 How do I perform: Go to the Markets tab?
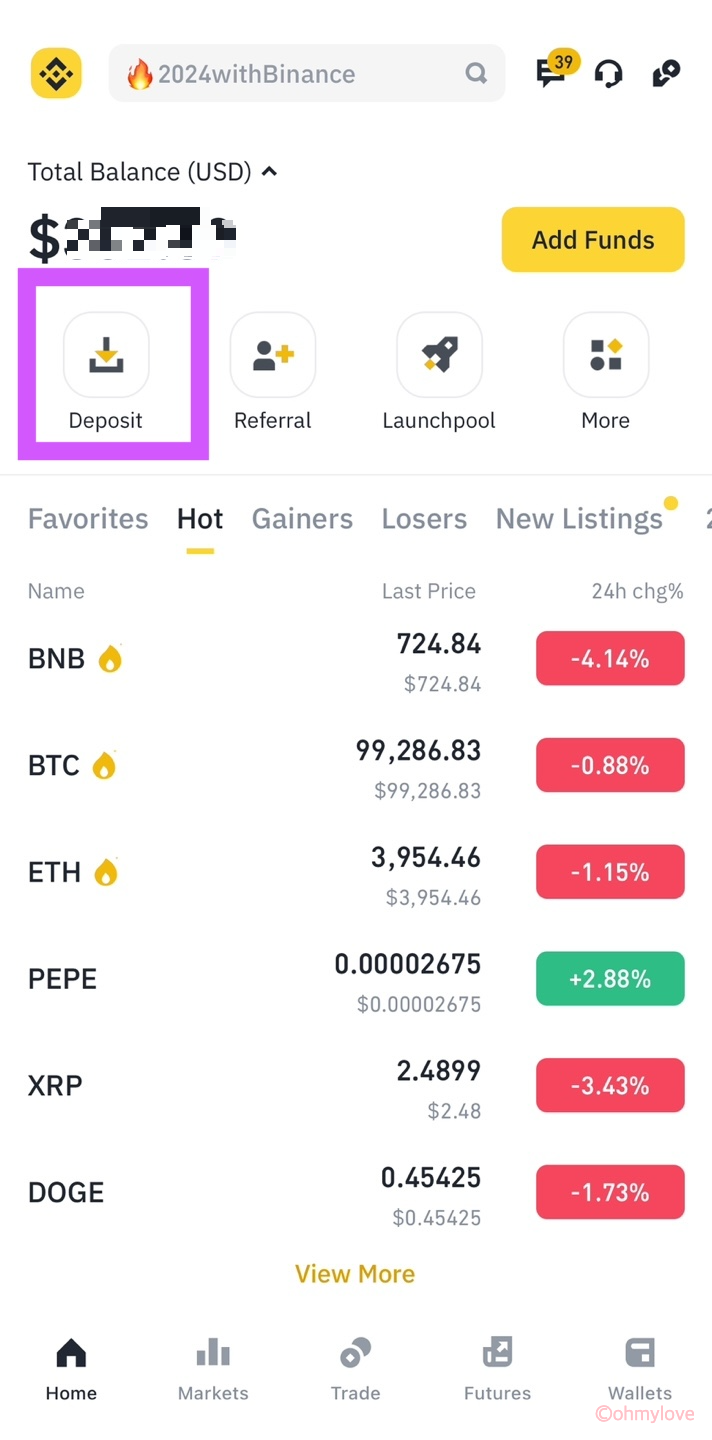(213, 1370)
